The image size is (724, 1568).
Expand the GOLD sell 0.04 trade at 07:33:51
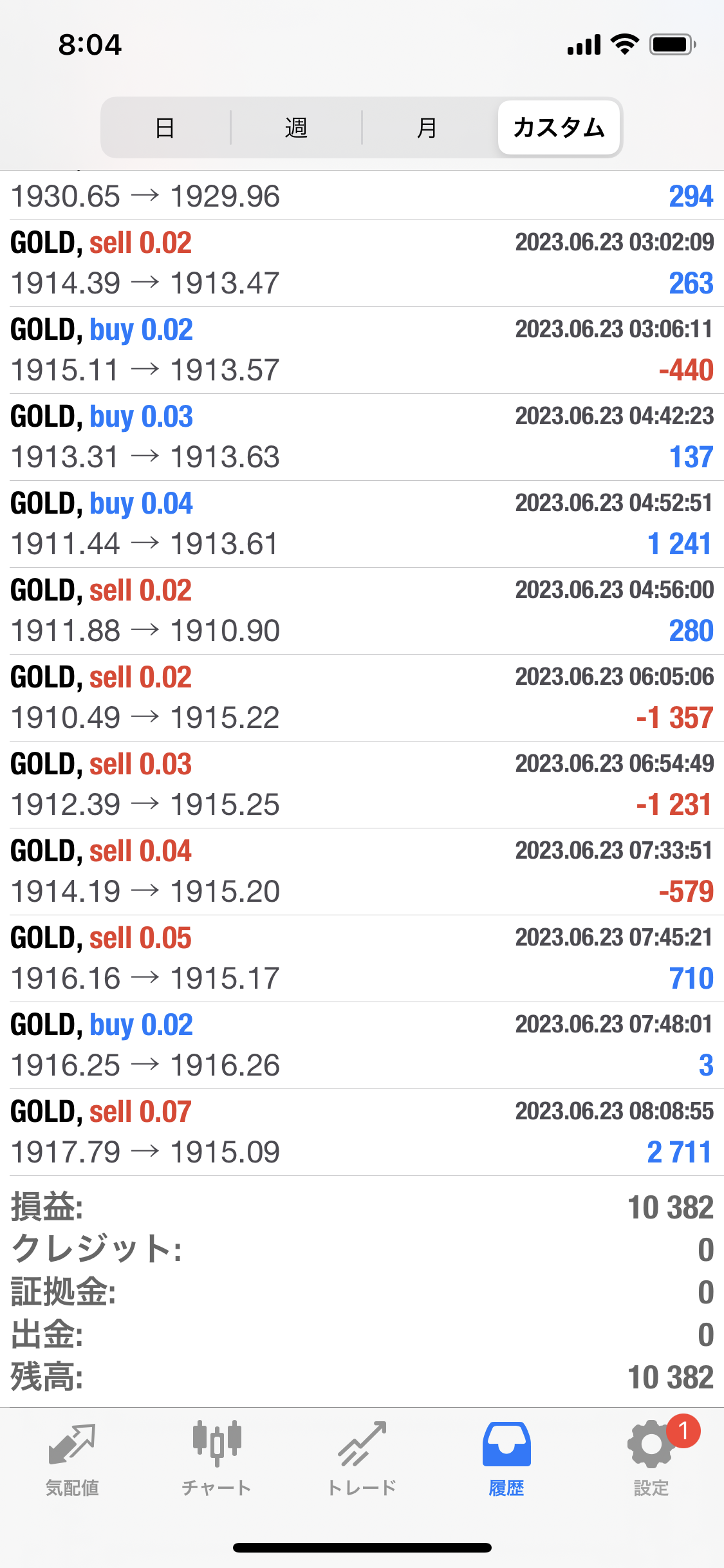pos(362,872)
